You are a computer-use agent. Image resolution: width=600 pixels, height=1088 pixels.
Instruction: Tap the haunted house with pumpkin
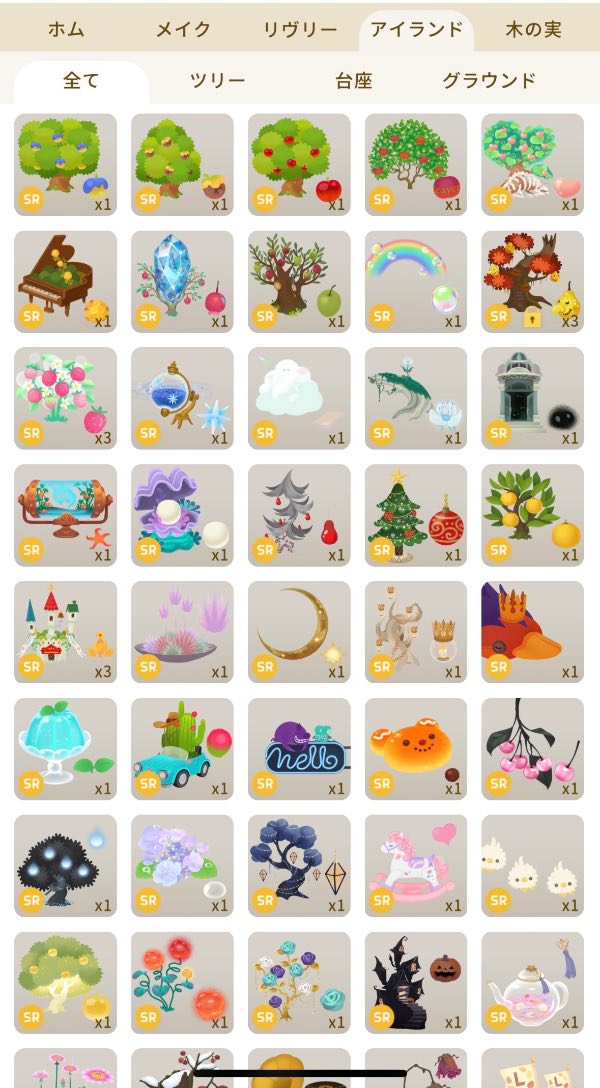[x=415, y=983]
